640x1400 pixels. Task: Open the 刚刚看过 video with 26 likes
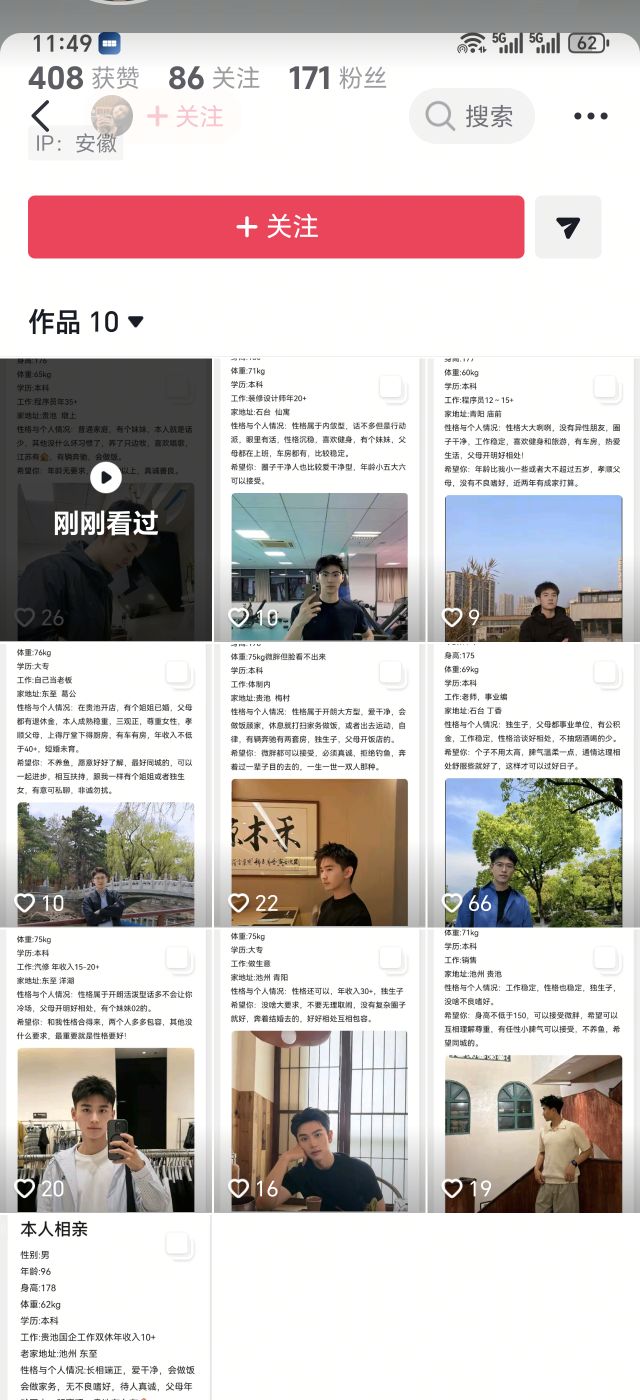pyautogui.click(x=106, y=499)
